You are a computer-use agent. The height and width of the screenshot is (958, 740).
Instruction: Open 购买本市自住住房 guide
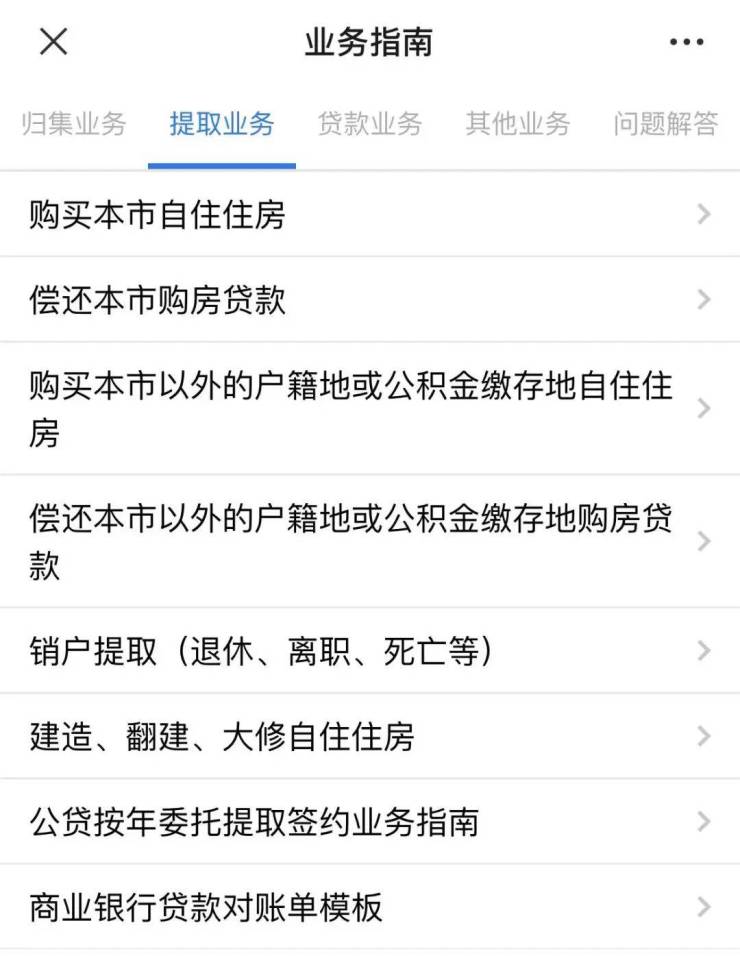[x=369, y=214]
